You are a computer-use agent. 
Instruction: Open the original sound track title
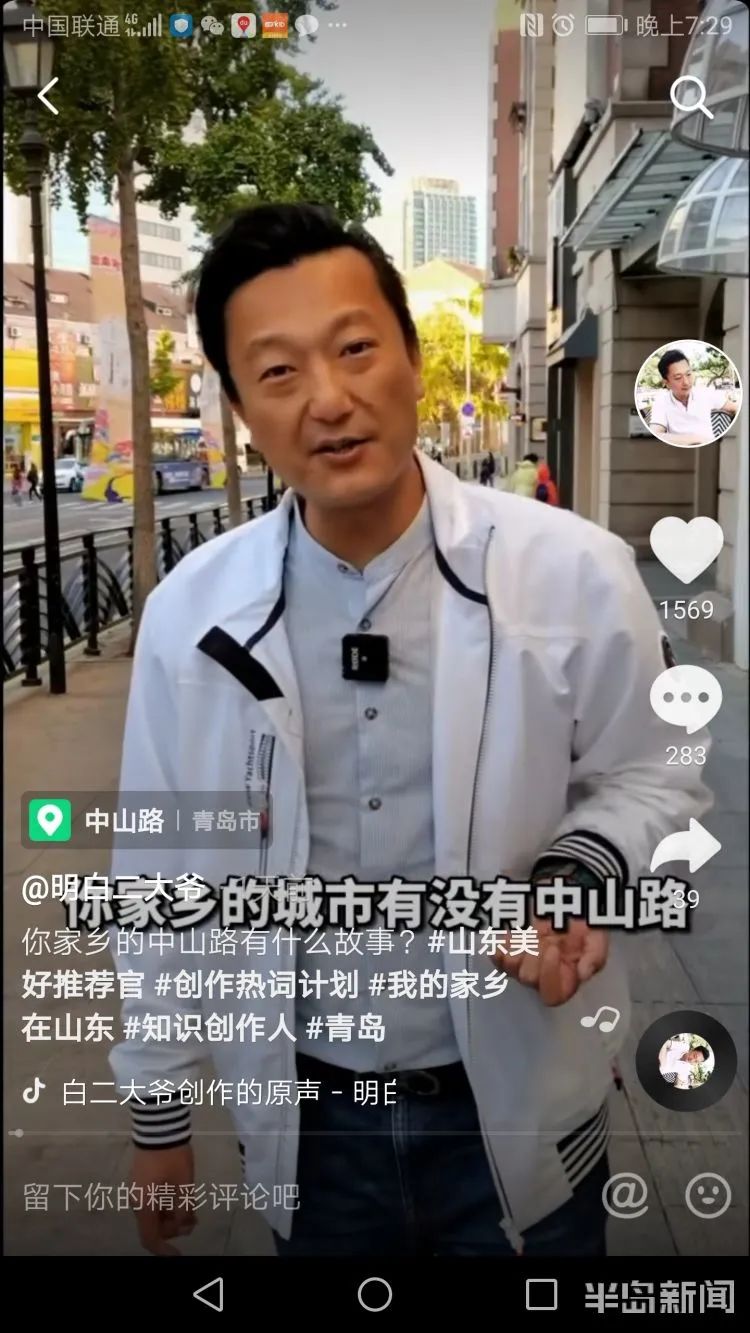pyautogui.click(x=228, y=1092)
